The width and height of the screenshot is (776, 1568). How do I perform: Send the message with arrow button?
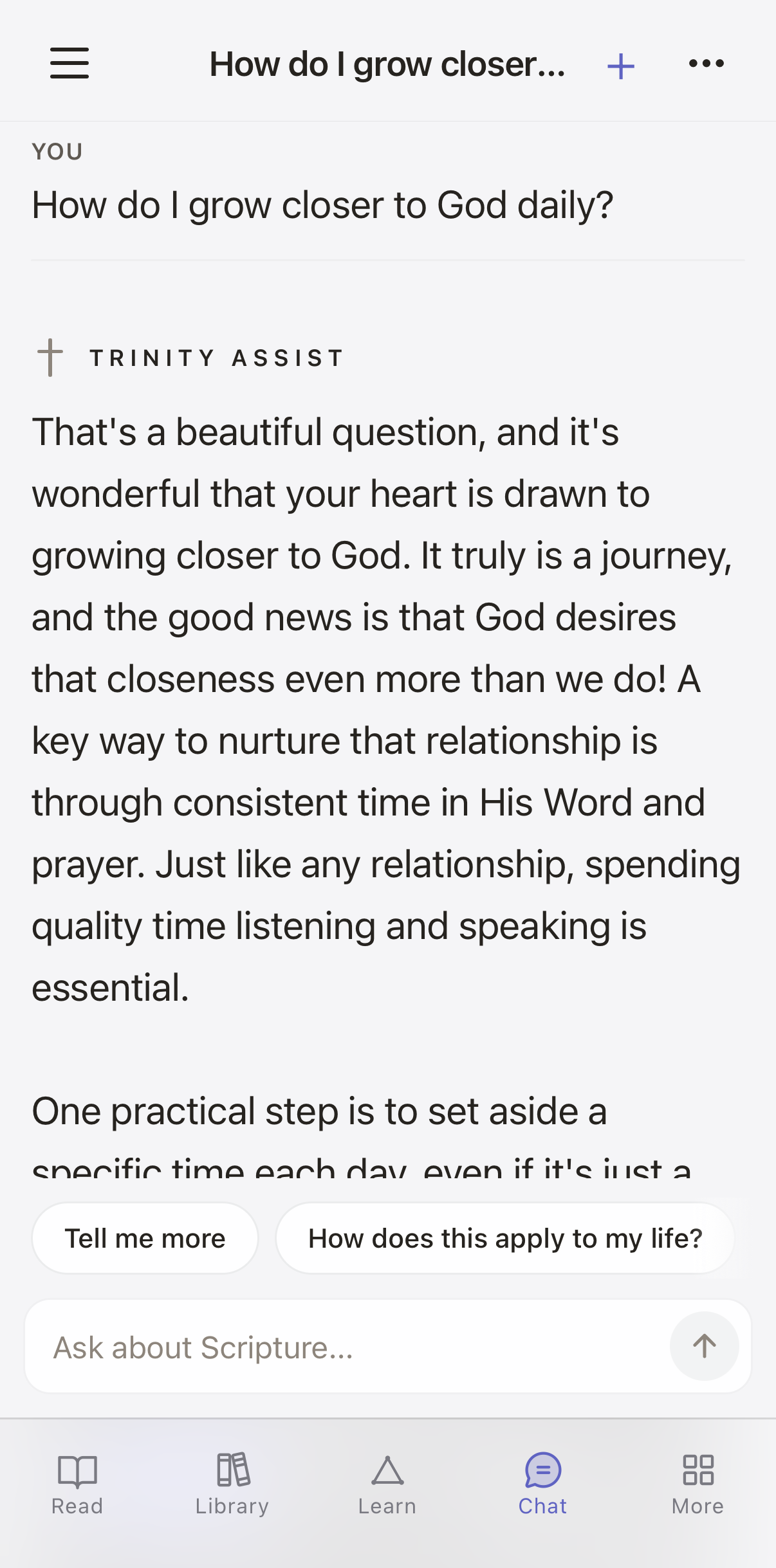point(704,1346)
